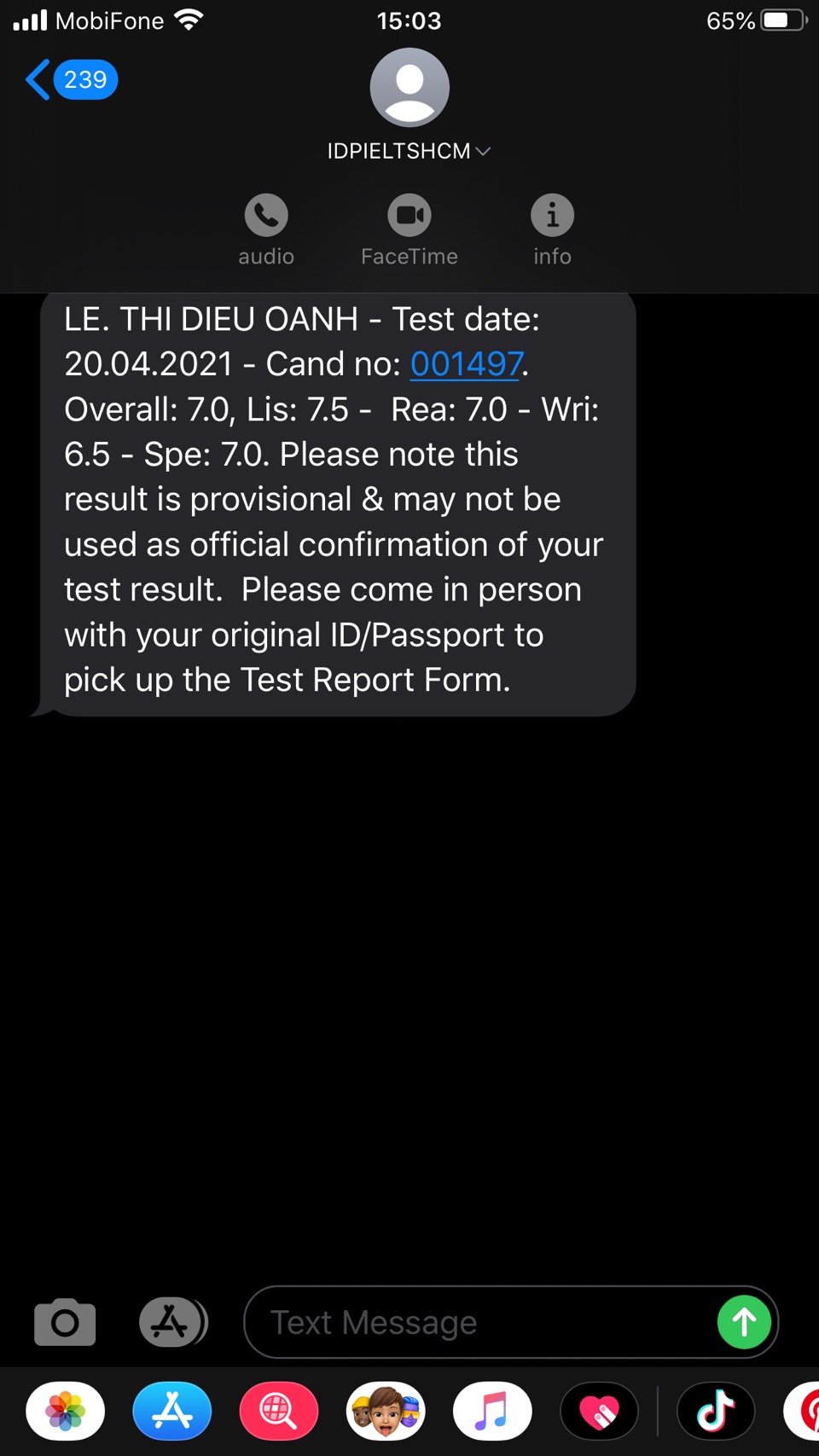Screen dimensions: 819x1456
Task: Open the TikTok iMessage app
Action: [716, 1411]
